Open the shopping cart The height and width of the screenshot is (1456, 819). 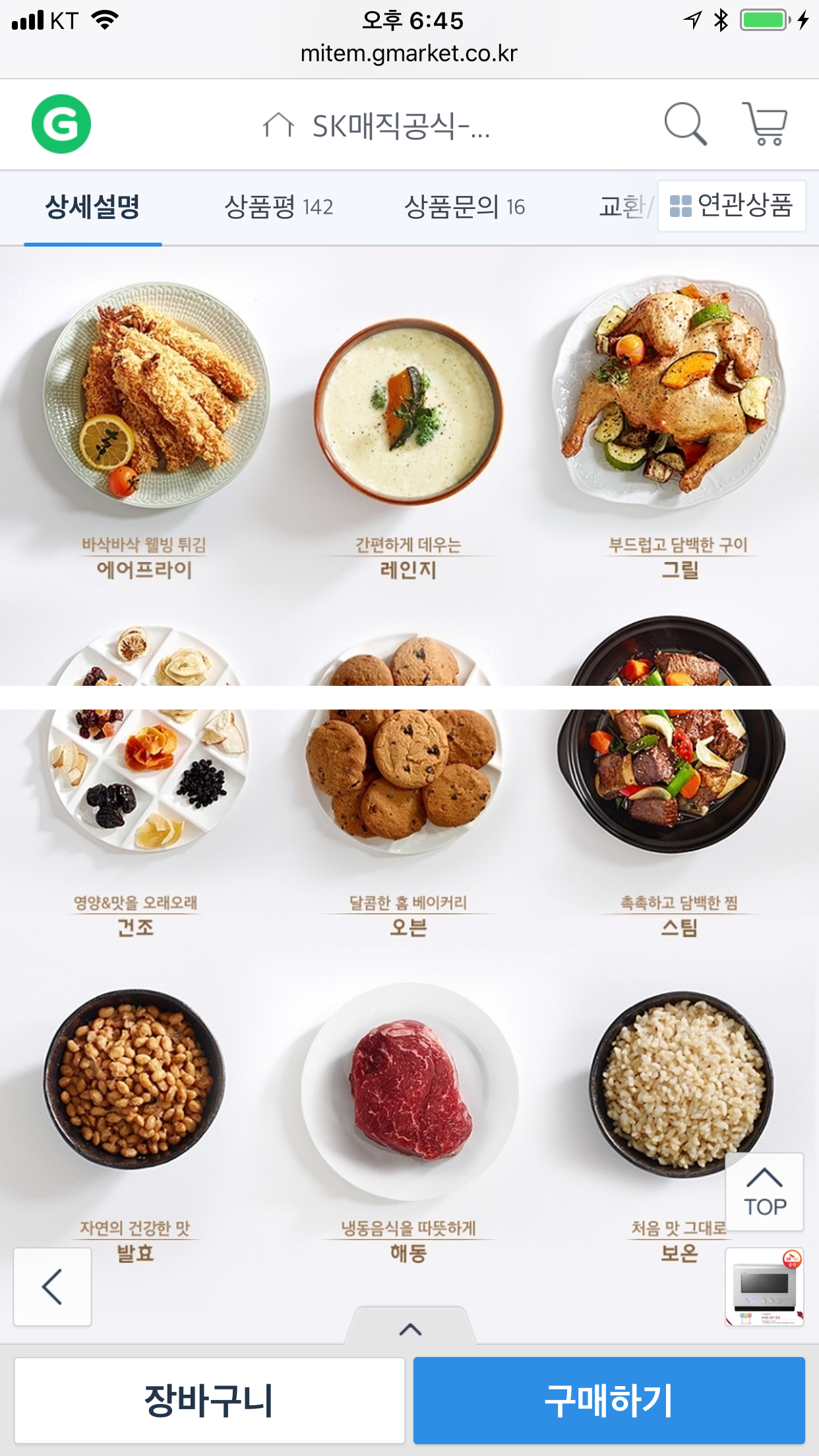point(765,123)
